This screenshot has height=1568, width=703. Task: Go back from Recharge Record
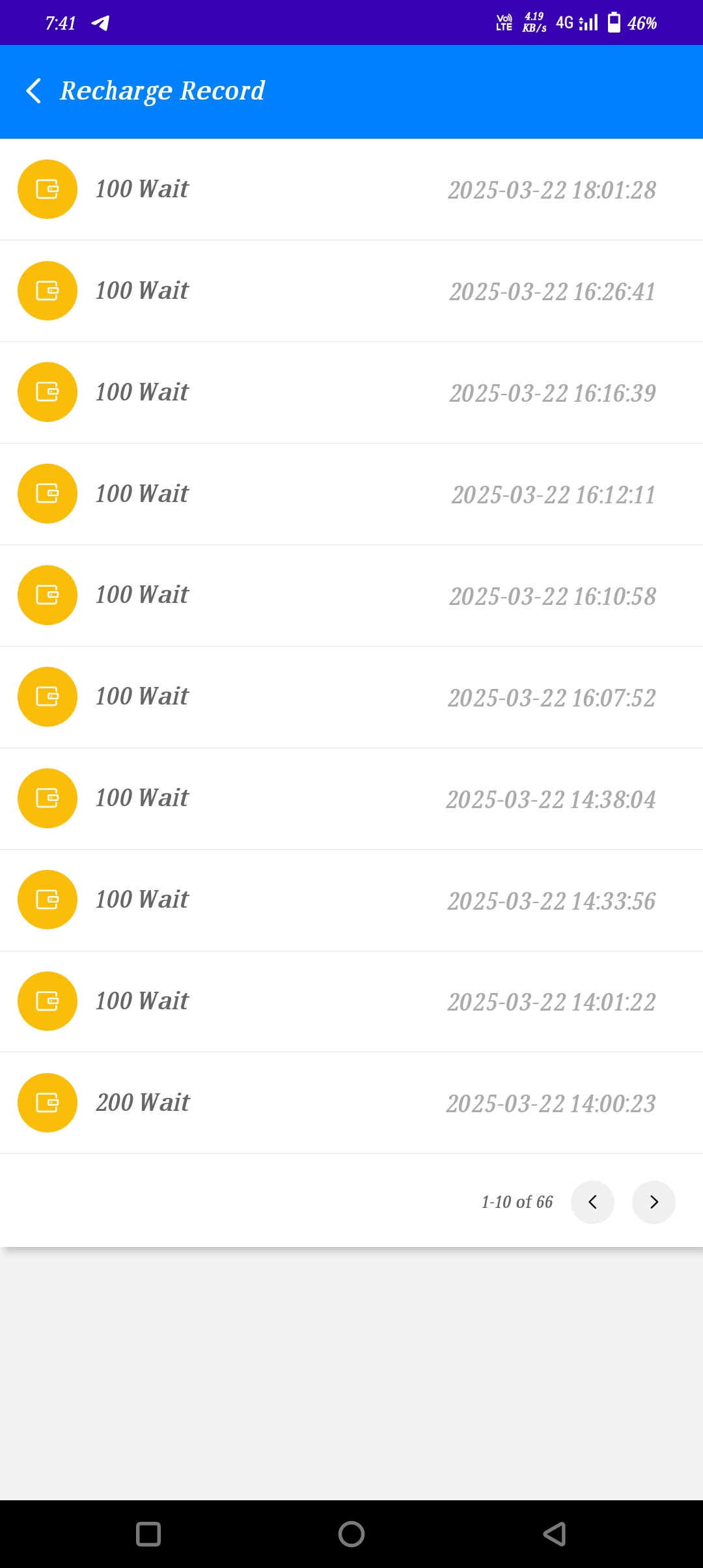click(34, 91)
